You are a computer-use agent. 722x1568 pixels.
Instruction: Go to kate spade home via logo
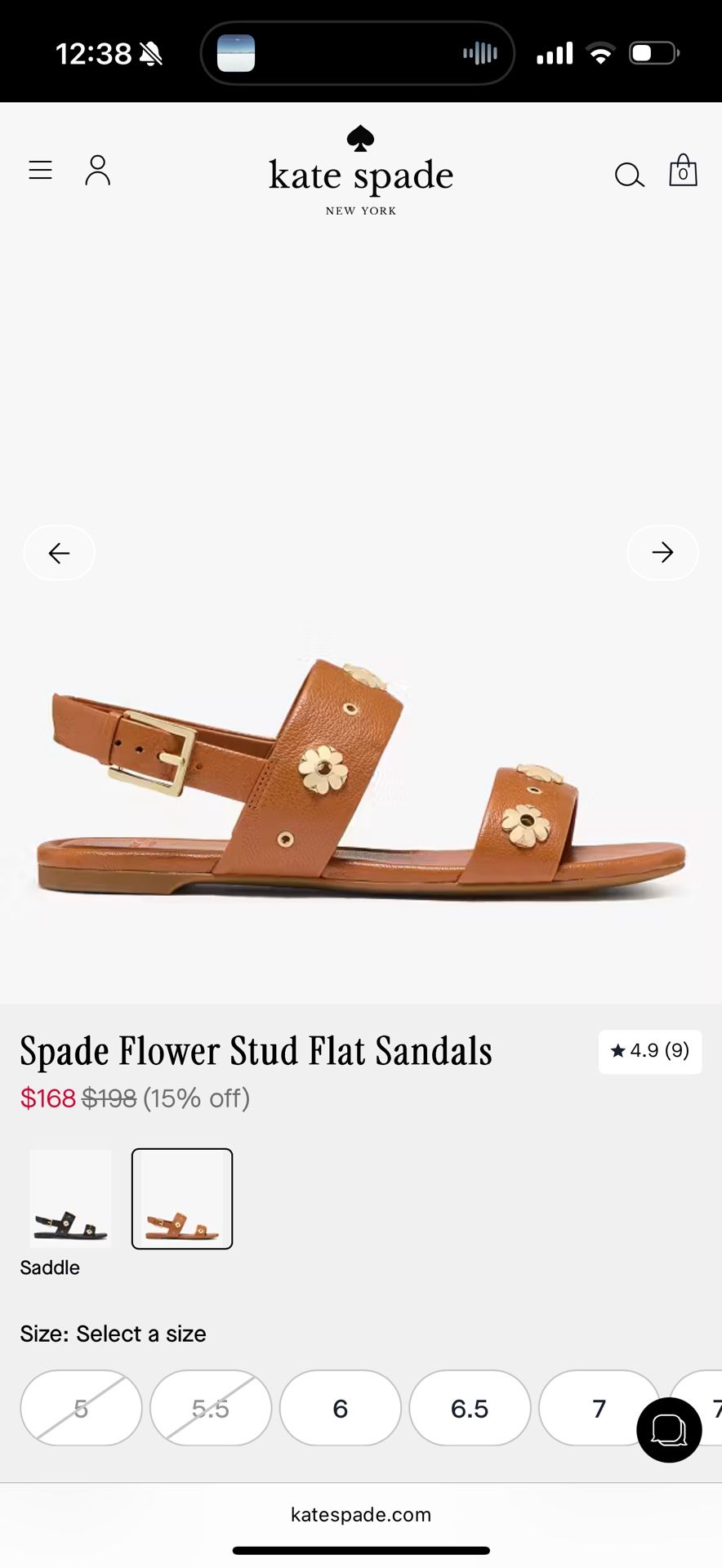point(361,172)
